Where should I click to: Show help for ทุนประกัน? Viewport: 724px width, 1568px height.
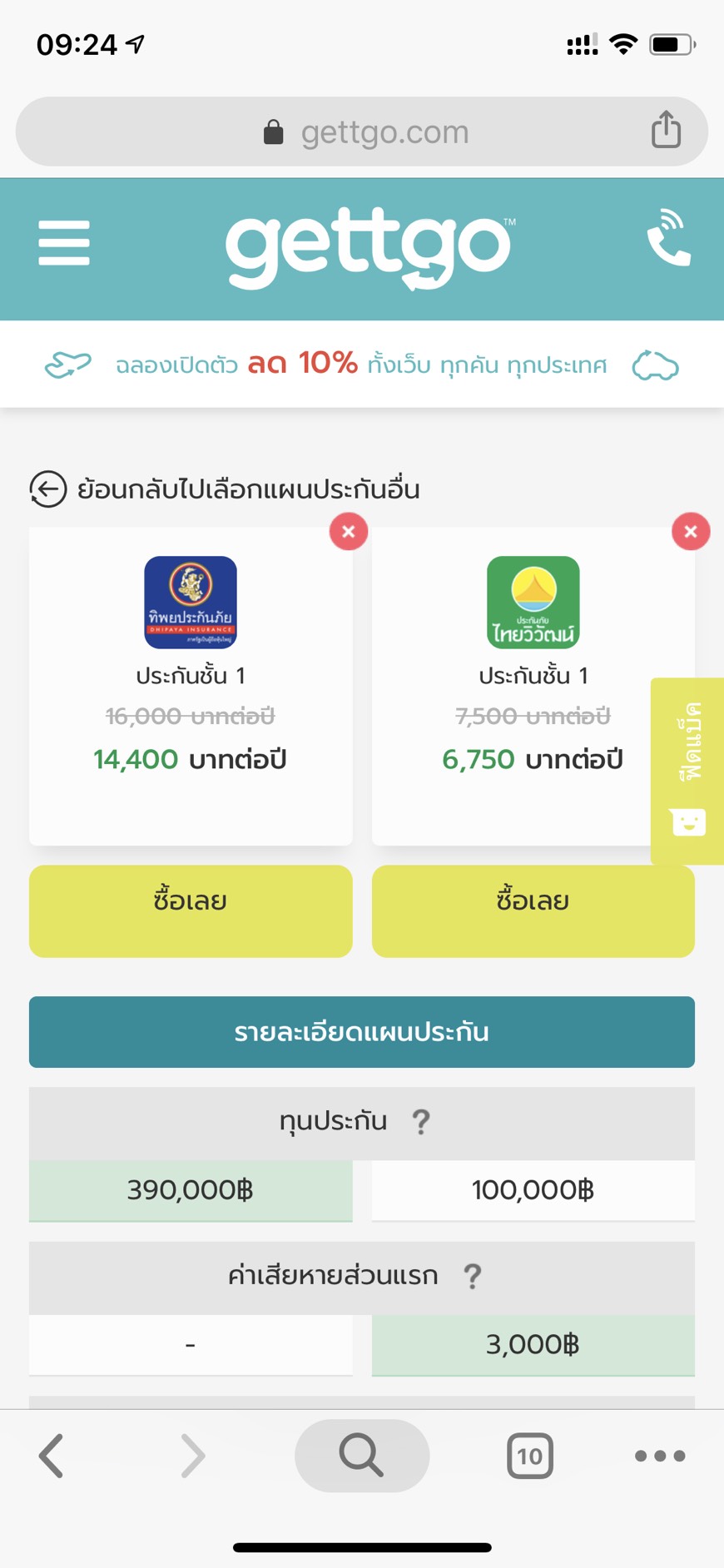pyautogui.click(x=422, y=1122)
